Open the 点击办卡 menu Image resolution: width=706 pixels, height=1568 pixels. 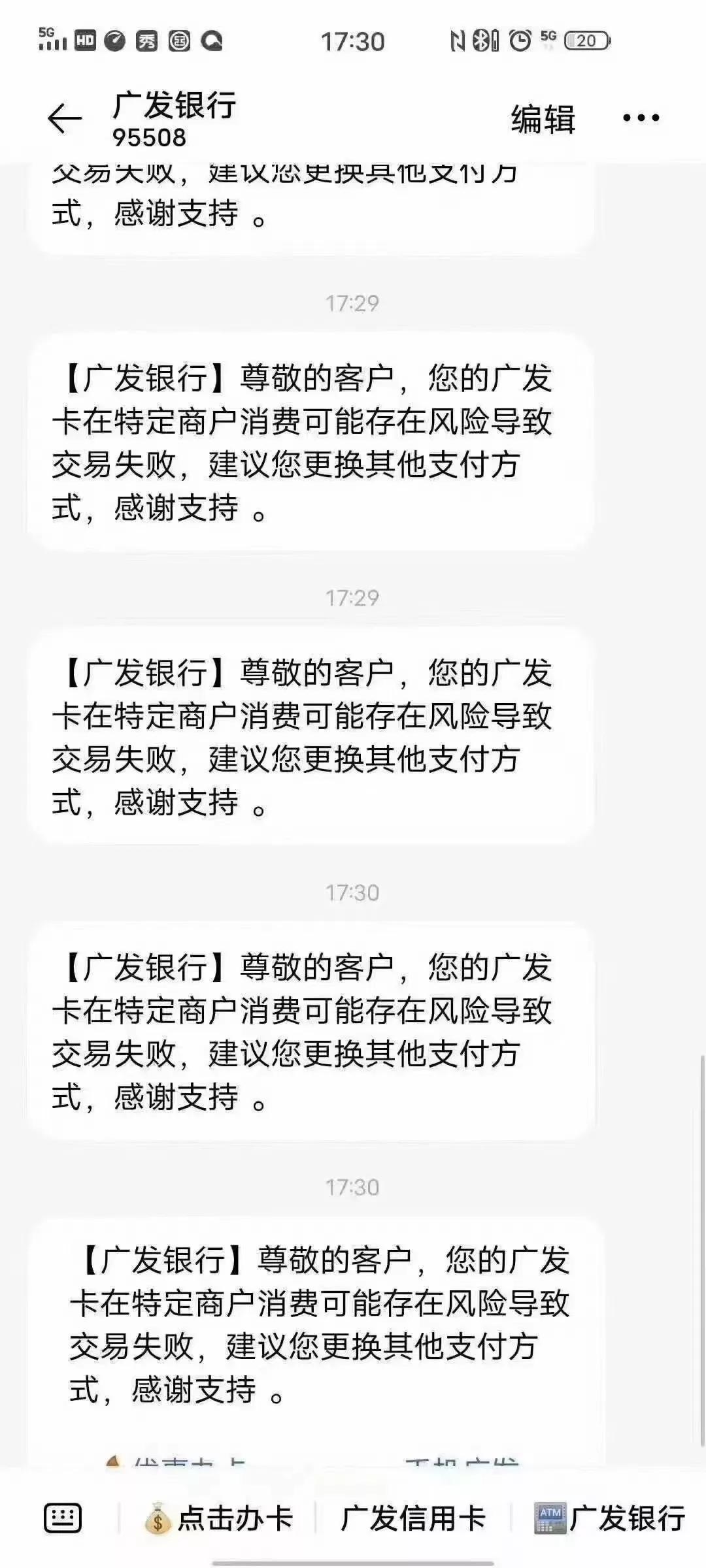(x=218, y=1518)
